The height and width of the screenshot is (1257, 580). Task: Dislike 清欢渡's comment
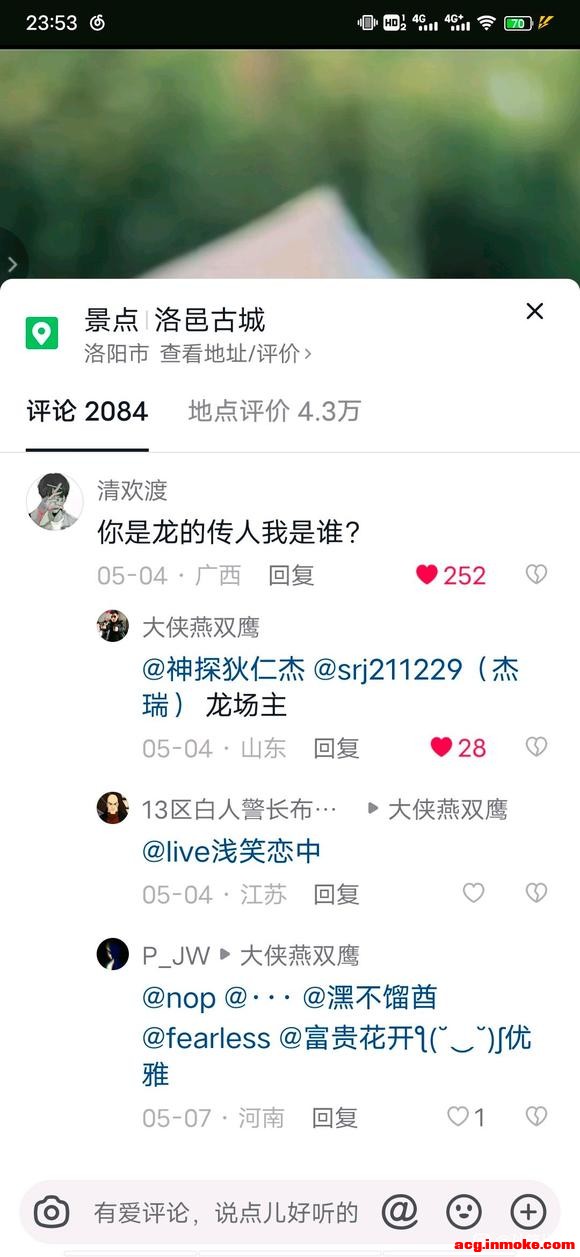537,575
